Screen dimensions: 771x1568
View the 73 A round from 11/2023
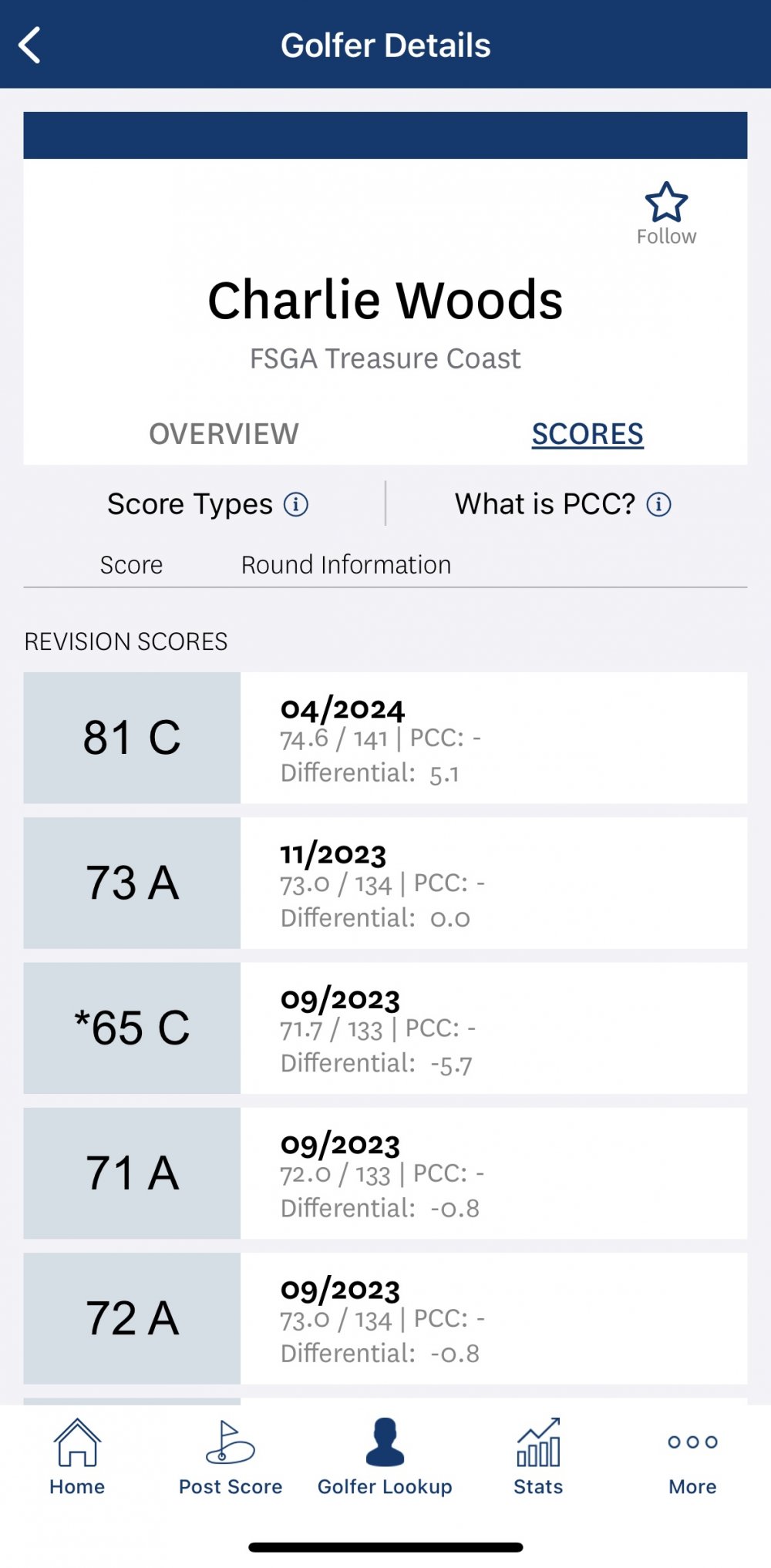coord(385,883)
